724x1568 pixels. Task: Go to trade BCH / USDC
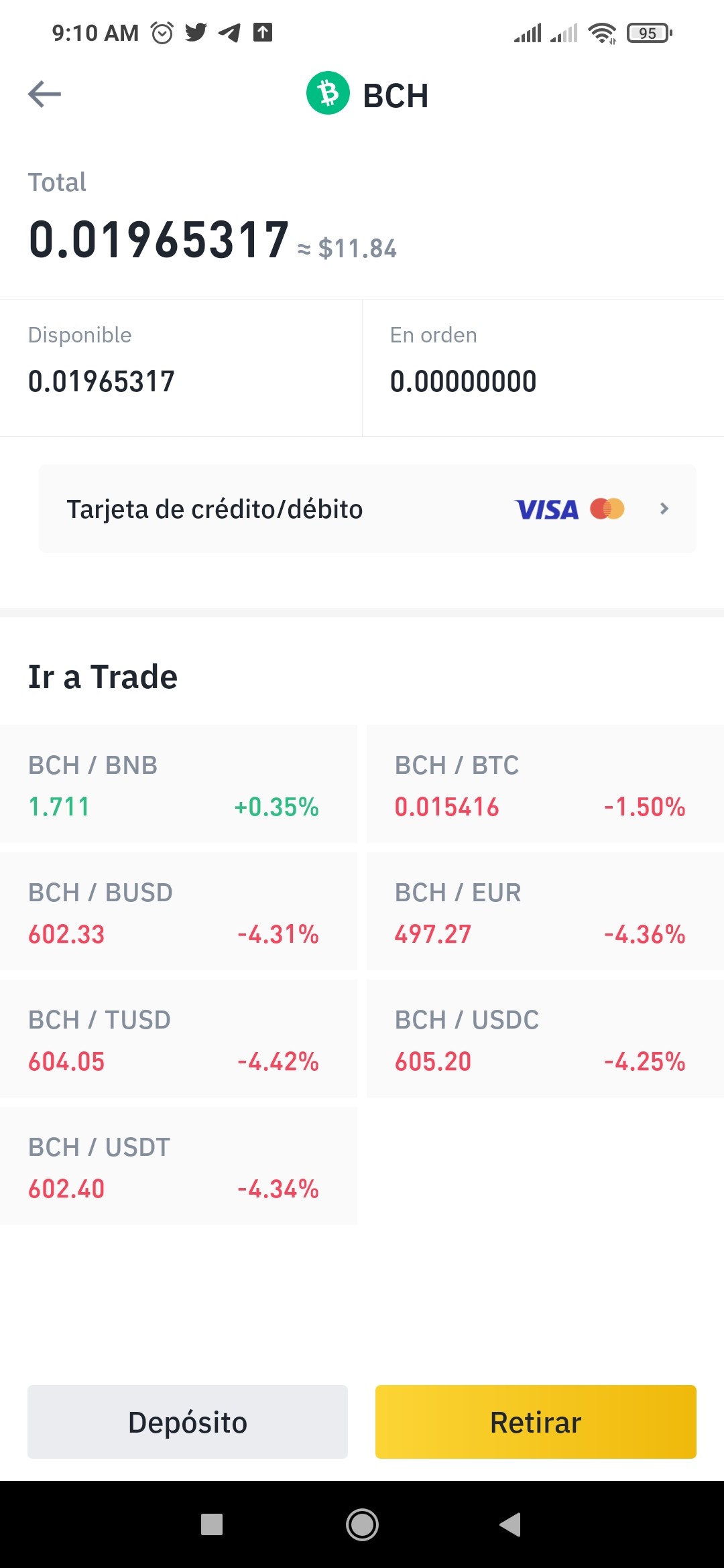pyautogui.click(x=545, y=1039)
